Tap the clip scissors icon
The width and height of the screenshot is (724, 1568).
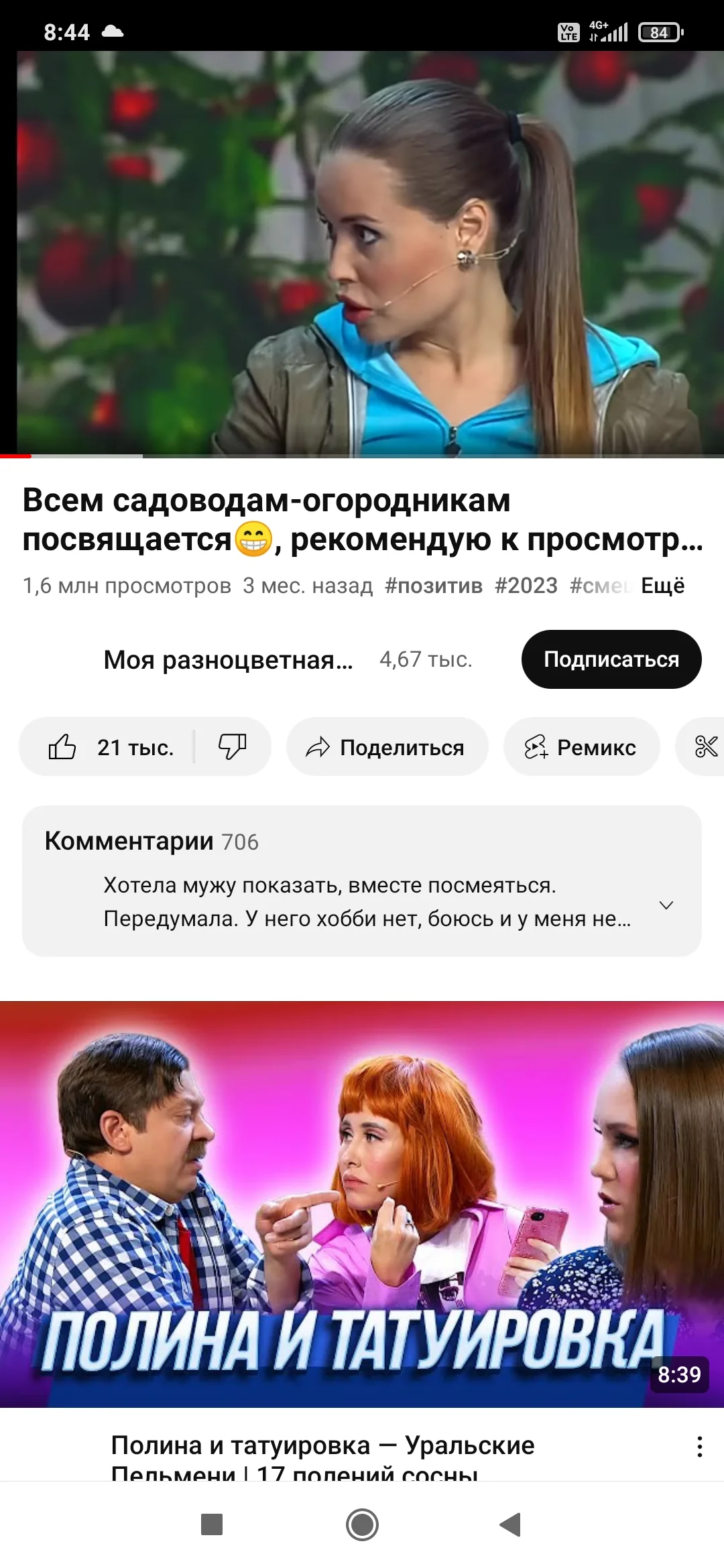click(x=706, y=747)
